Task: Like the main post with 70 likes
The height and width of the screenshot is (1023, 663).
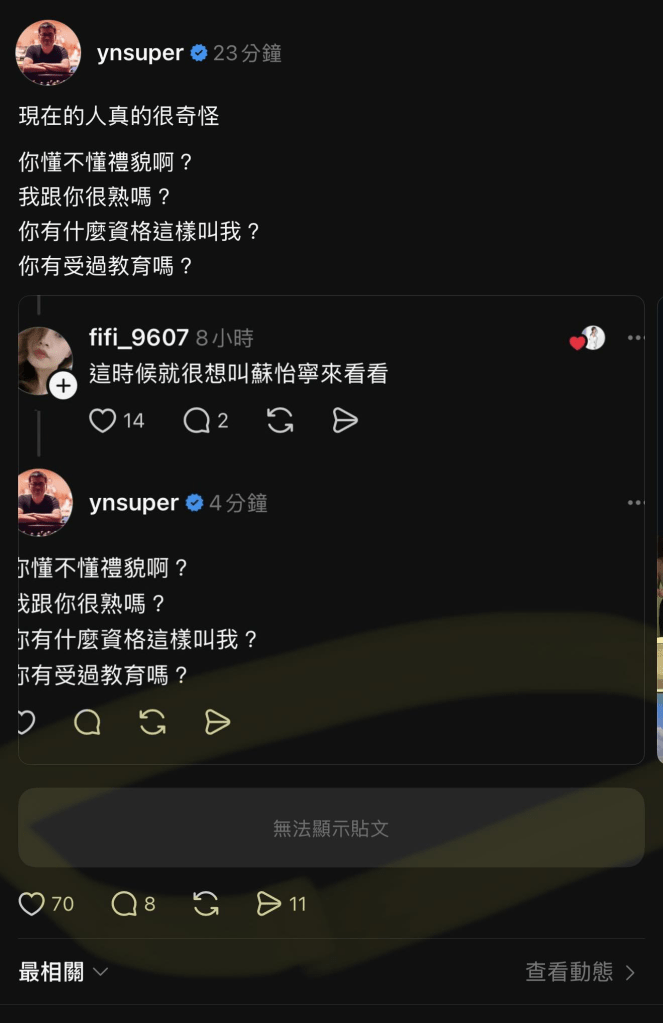Action: point(32,904)
